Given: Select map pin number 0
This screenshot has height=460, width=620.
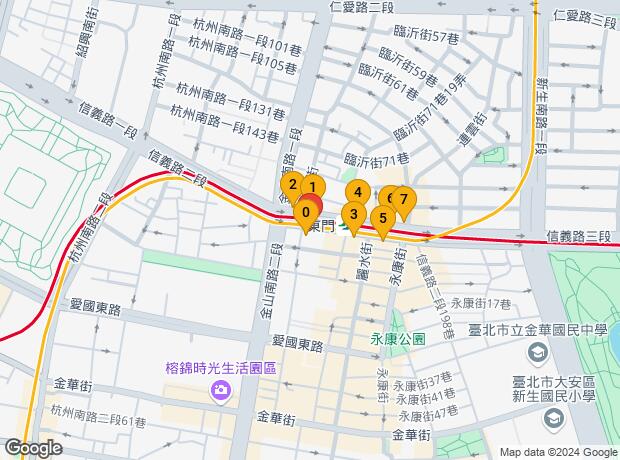Looking at the screenshot, I should click(x=306, y=214).
